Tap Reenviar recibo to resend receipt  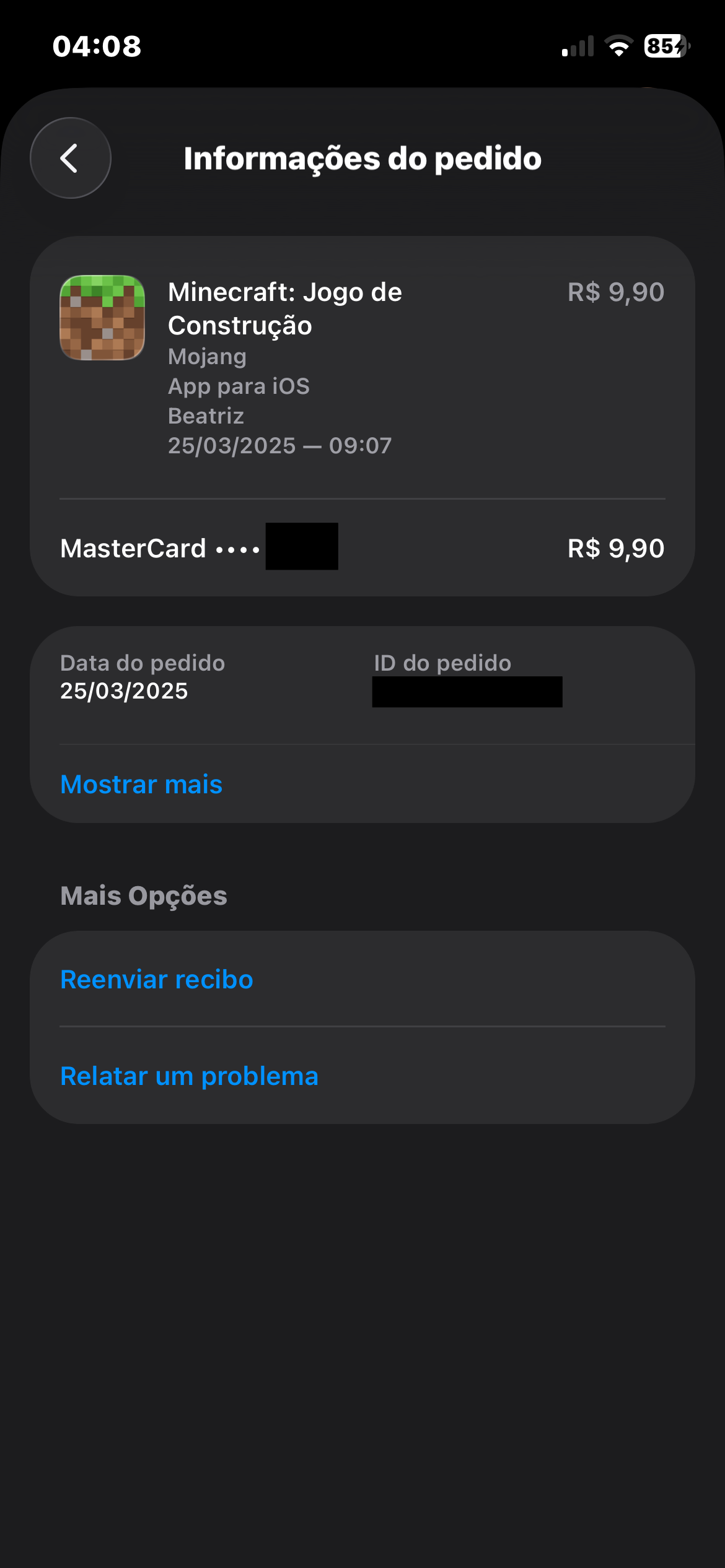[157, 980]
